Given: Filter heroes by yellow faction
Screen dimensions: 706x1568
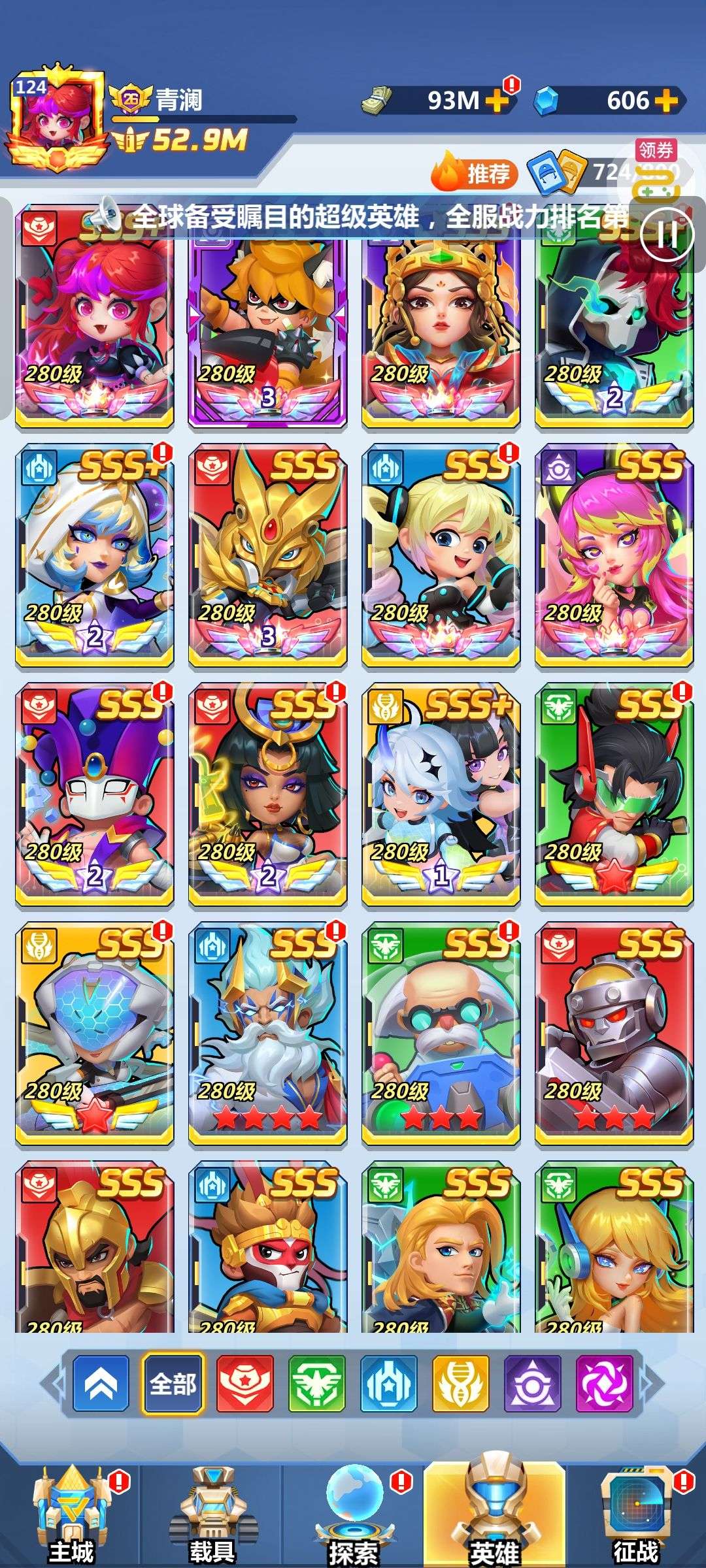Looking at the screenshot, I should [x=460, y=1384].
